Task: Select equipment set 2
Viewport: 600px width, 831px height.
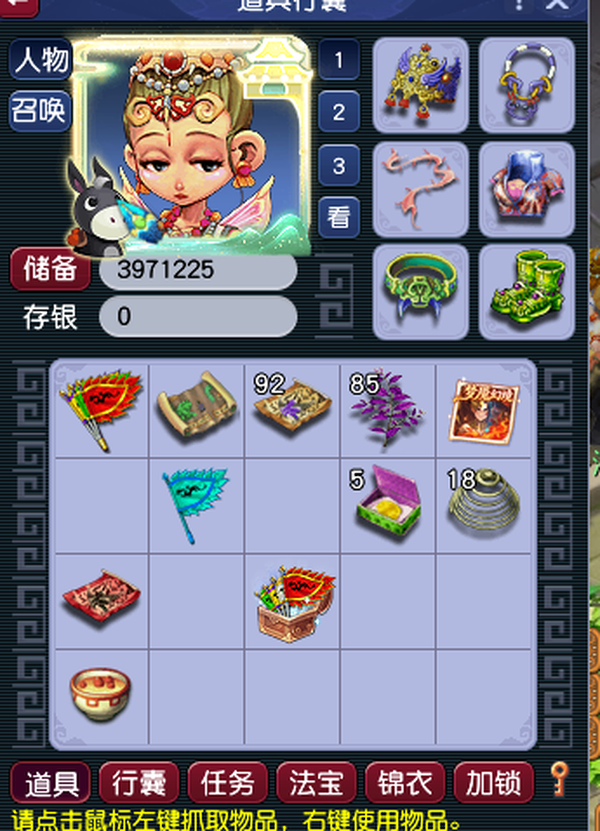Action: click(x=339, y=112)
